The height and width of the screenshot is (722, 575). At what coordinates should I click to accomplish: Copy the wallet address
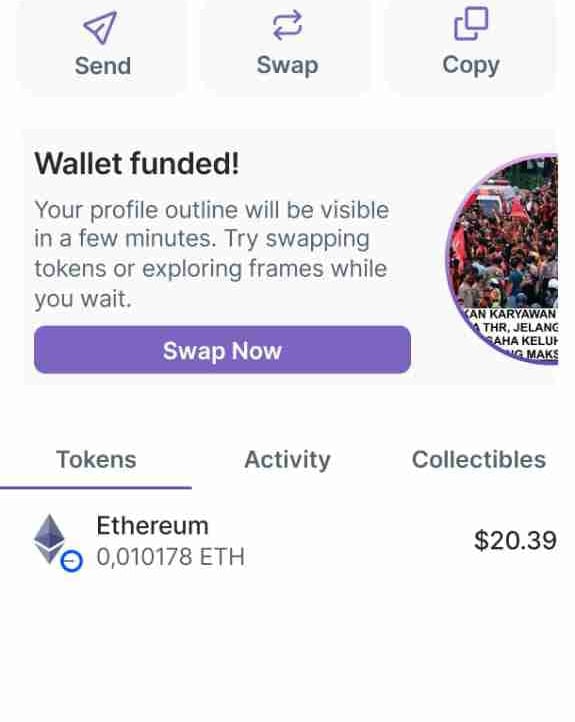pos(470,45)
